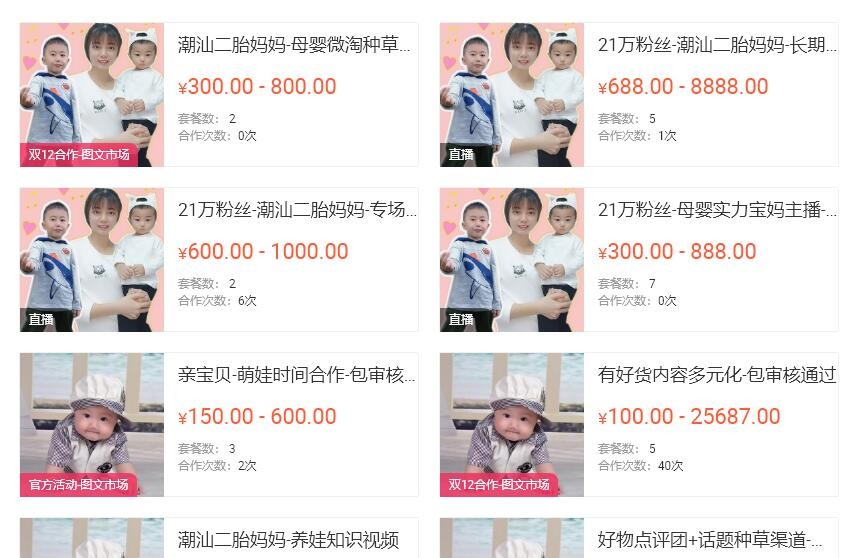The width and height of the screenshot is (854, 558).
Task: Open the 亲宝贝-萌娃时间合作 card
Action: [x=296, y=375]
